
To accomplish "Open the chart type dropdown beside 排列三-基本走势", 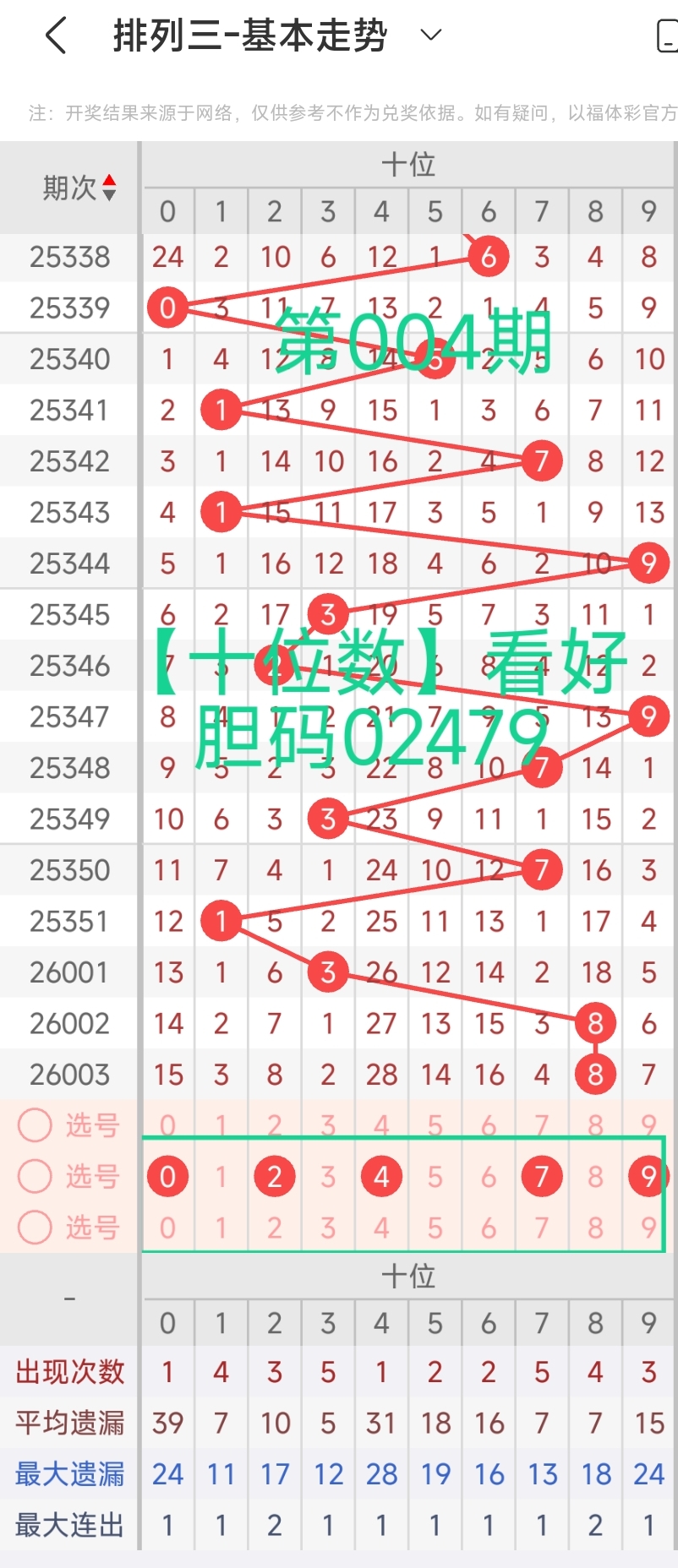I will [x=429, y=35].
